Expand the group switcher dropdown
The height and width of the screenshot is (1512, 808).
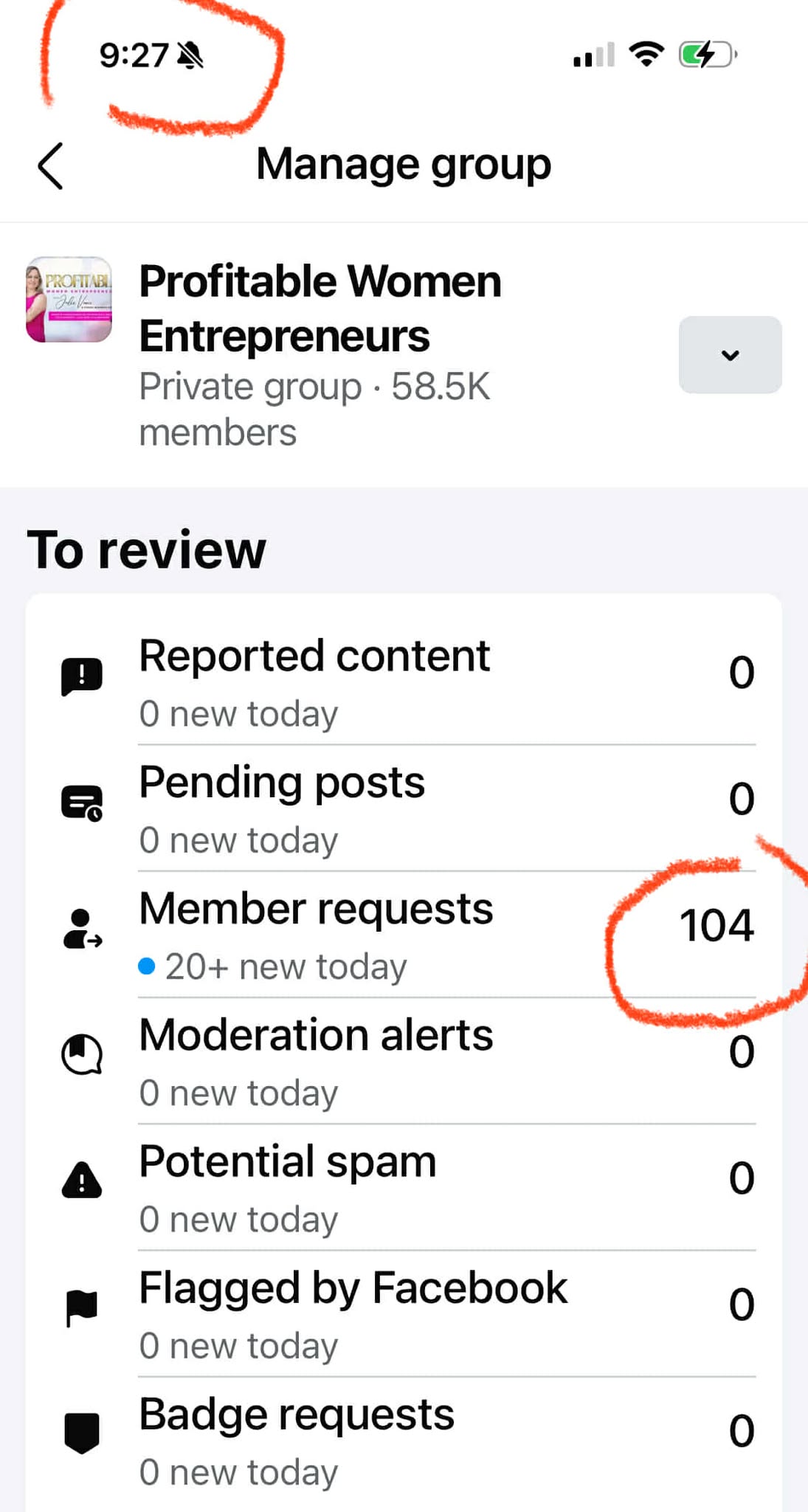click(x=729, y=355)
